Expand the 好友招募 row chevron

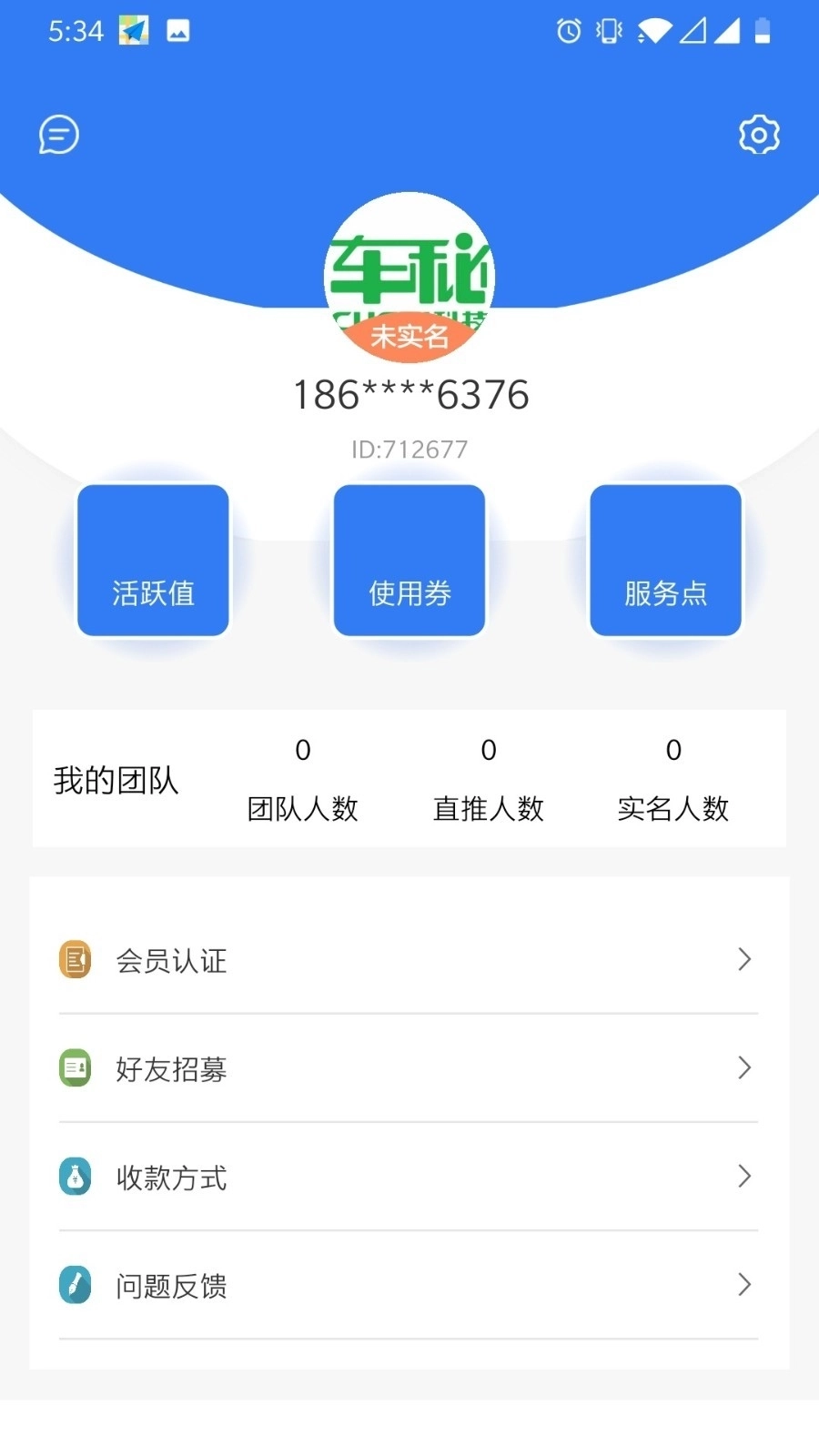(x=745, y=1067)
